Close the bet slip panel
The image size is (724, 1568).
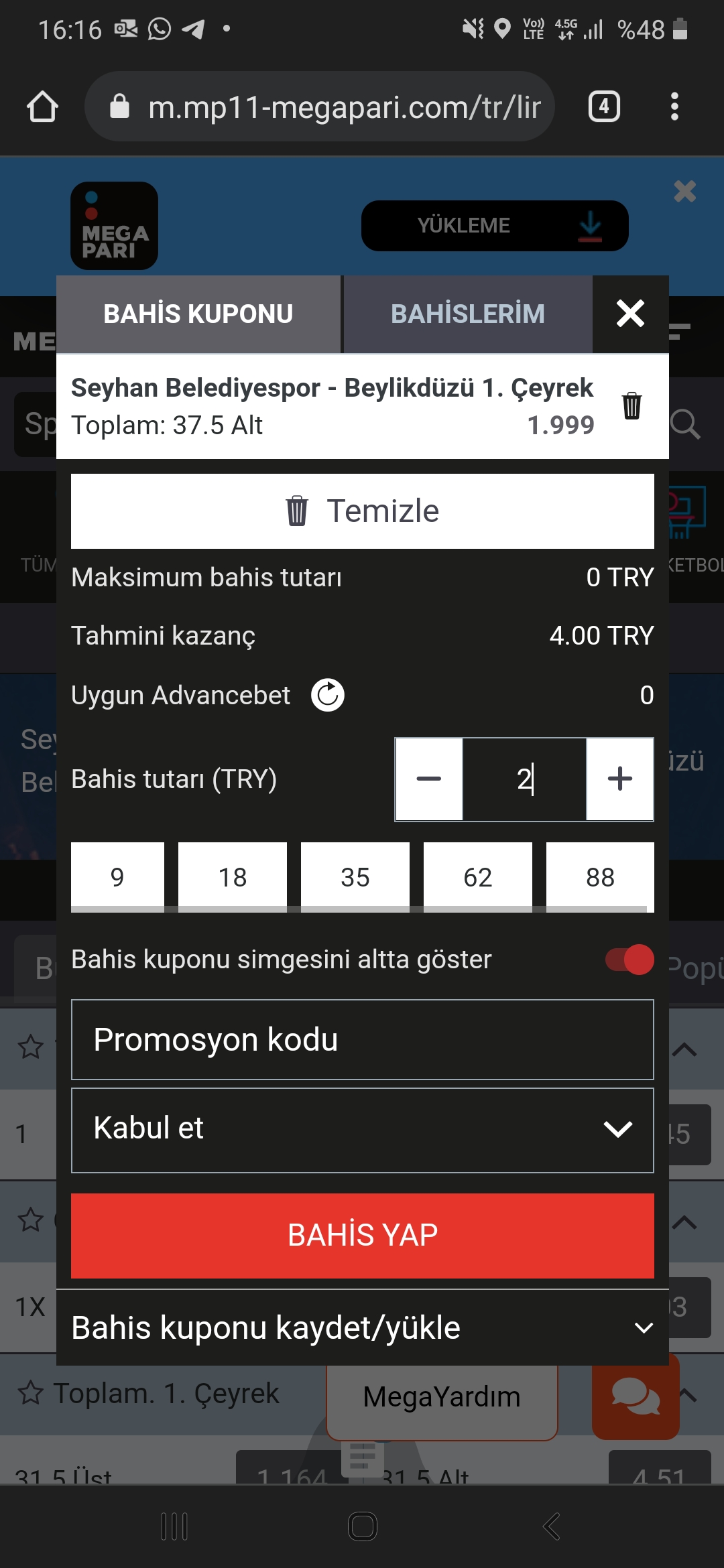[630, 314]
